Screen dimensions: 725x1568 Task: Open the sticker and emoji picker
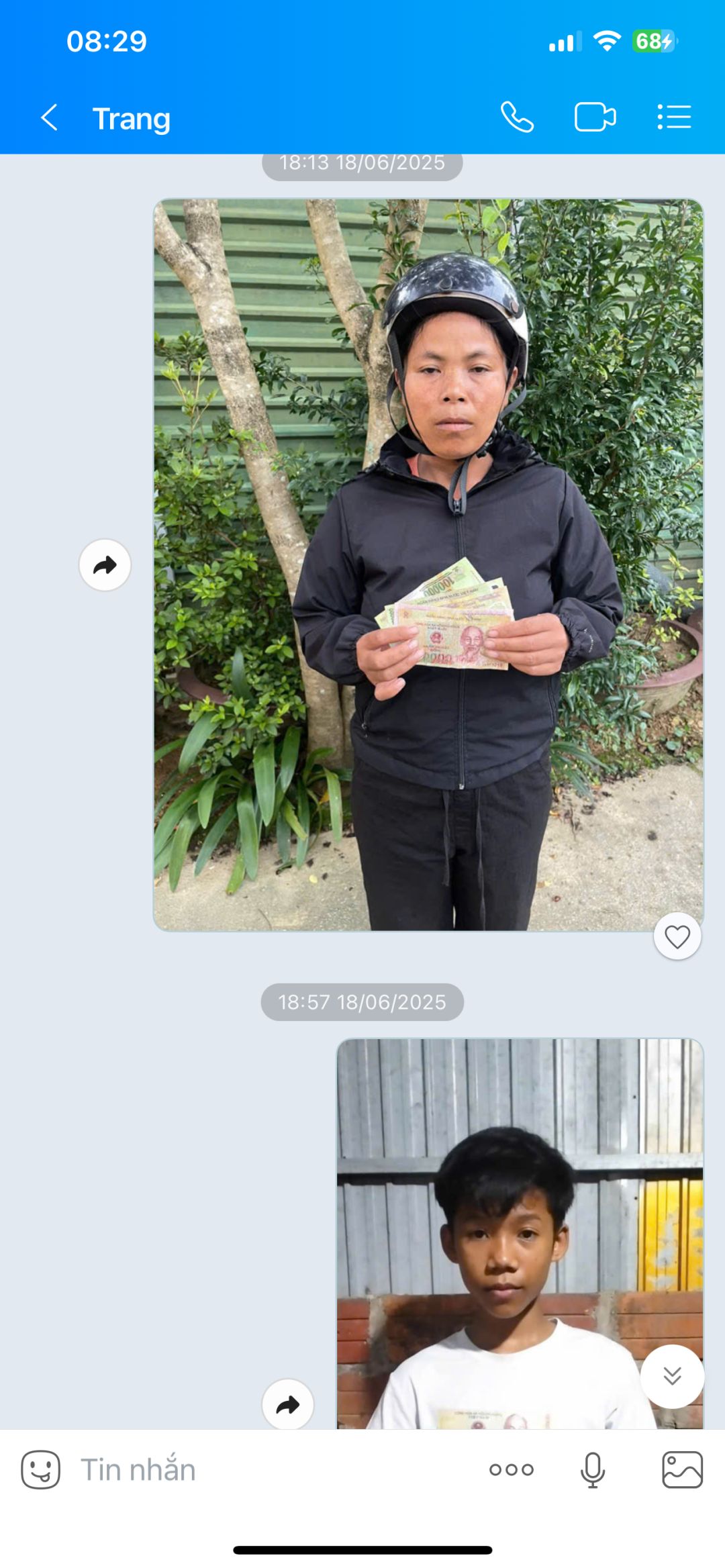click(40, 1470)
